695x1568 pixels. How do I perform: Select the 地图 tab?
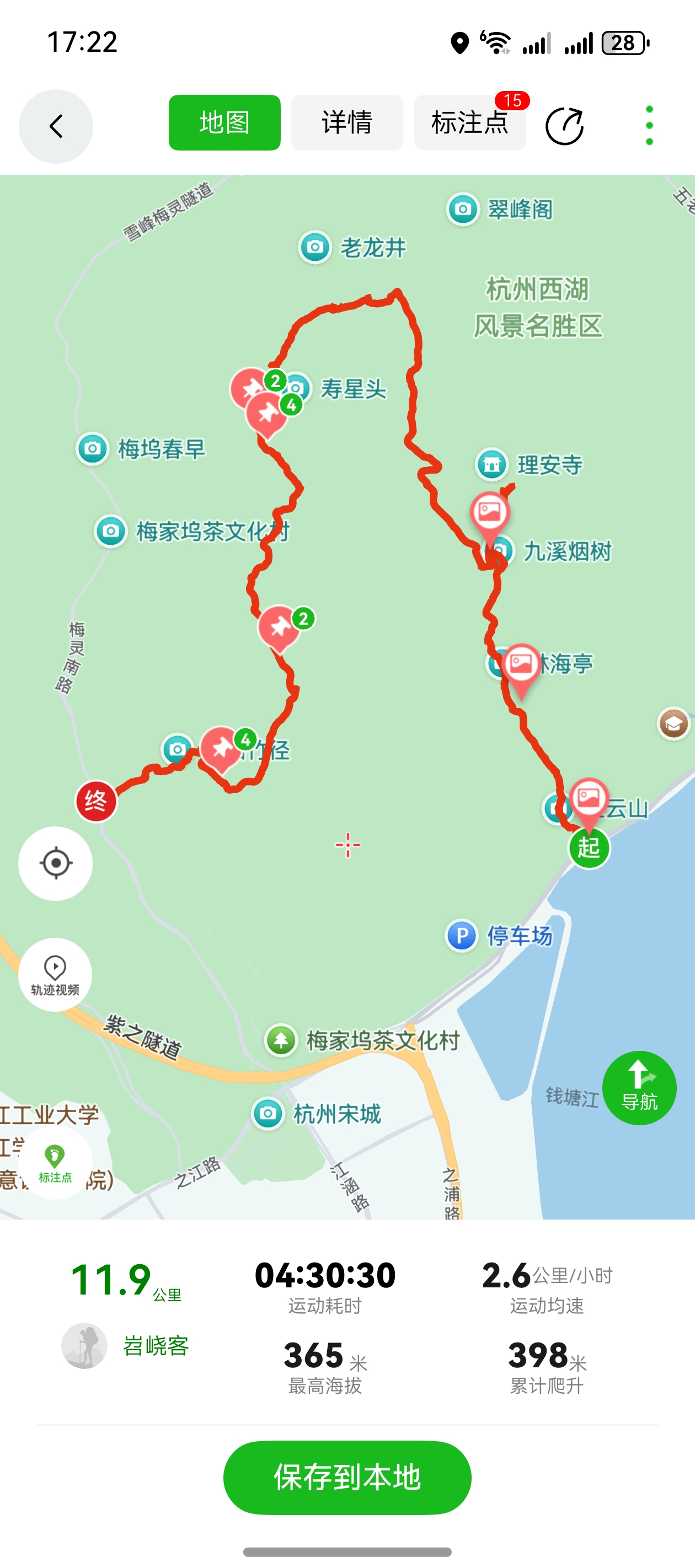(x=224, y=122)
